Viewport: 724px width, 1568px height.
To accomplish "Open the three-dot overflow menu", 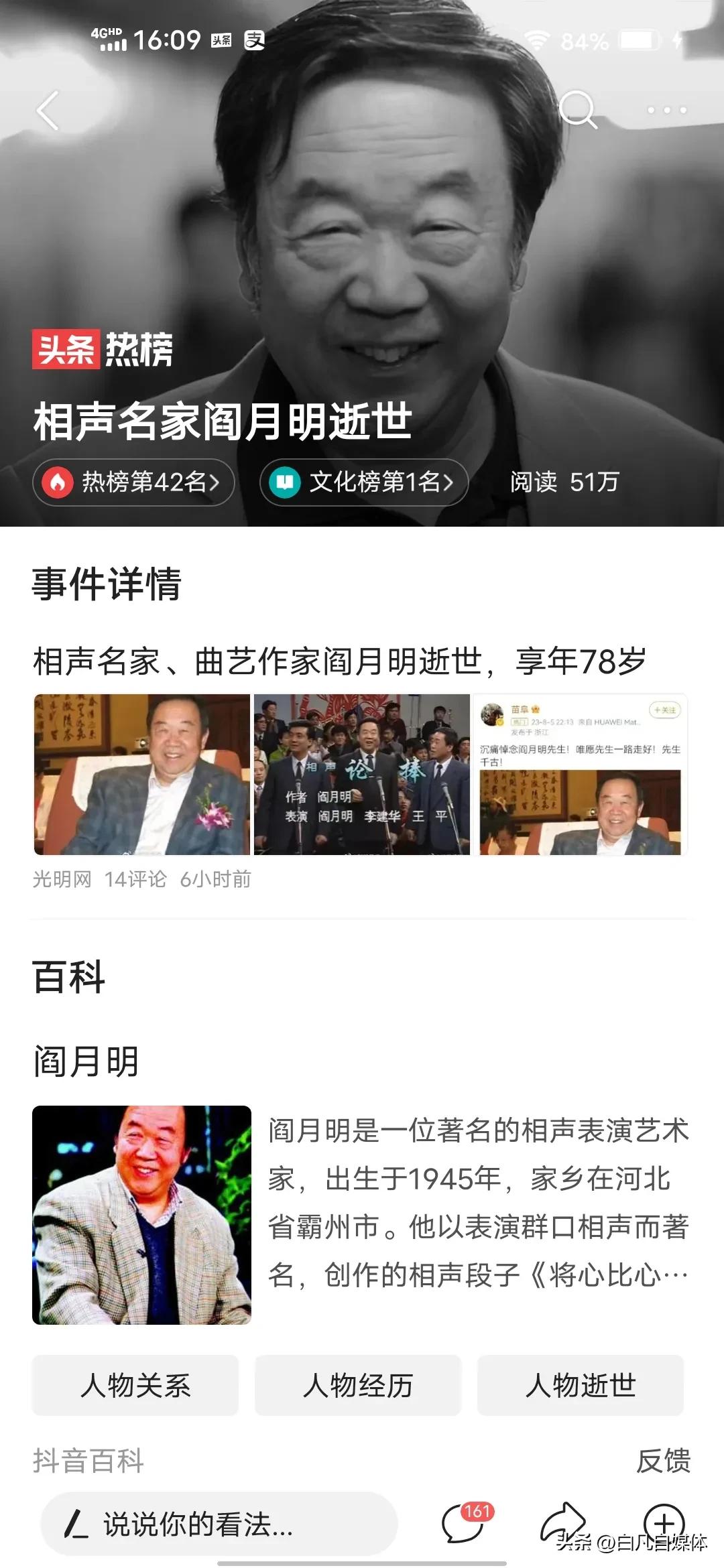I will [666, 110].
